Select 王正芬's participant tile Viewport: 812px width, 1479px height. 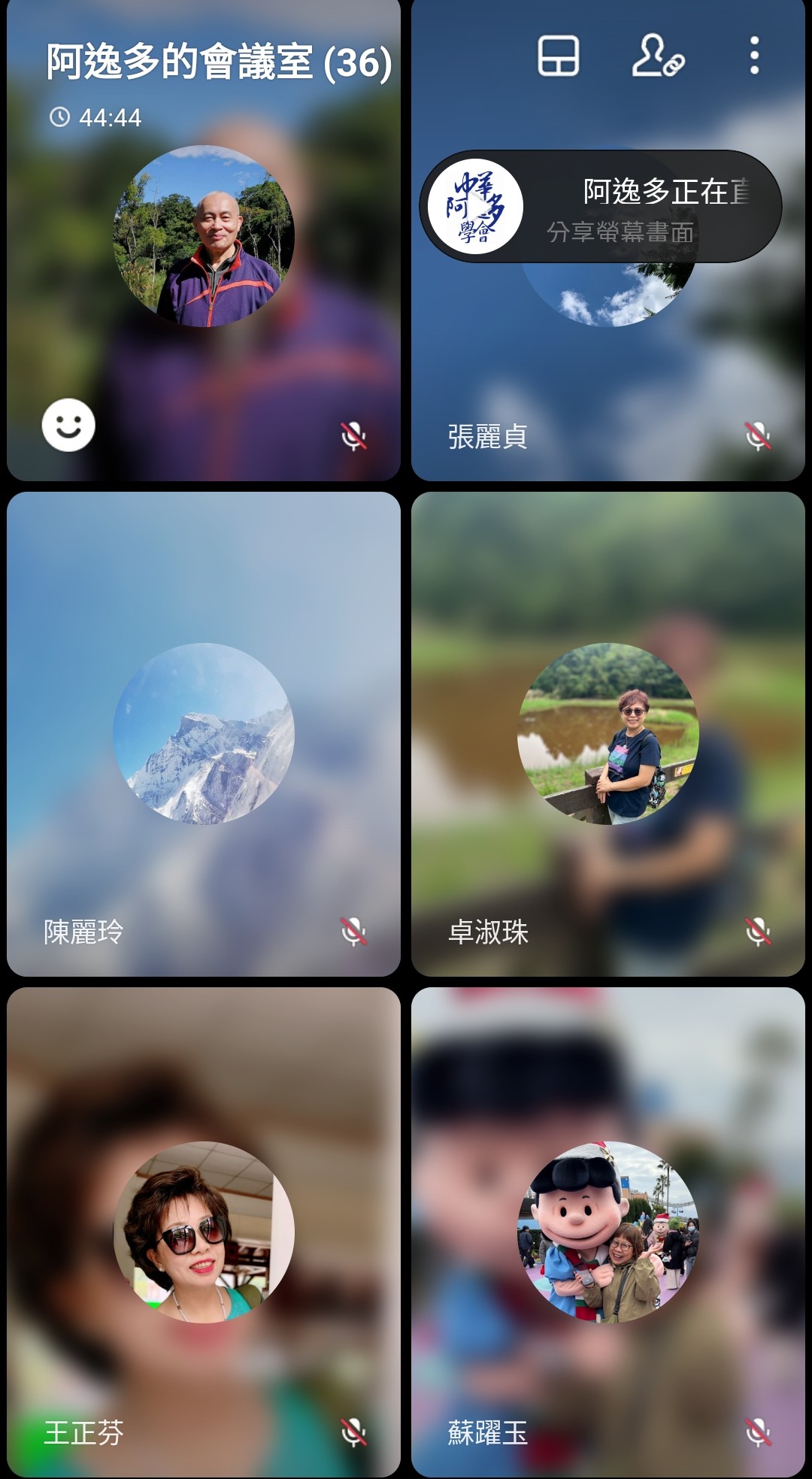click(x=203, y=1232)
